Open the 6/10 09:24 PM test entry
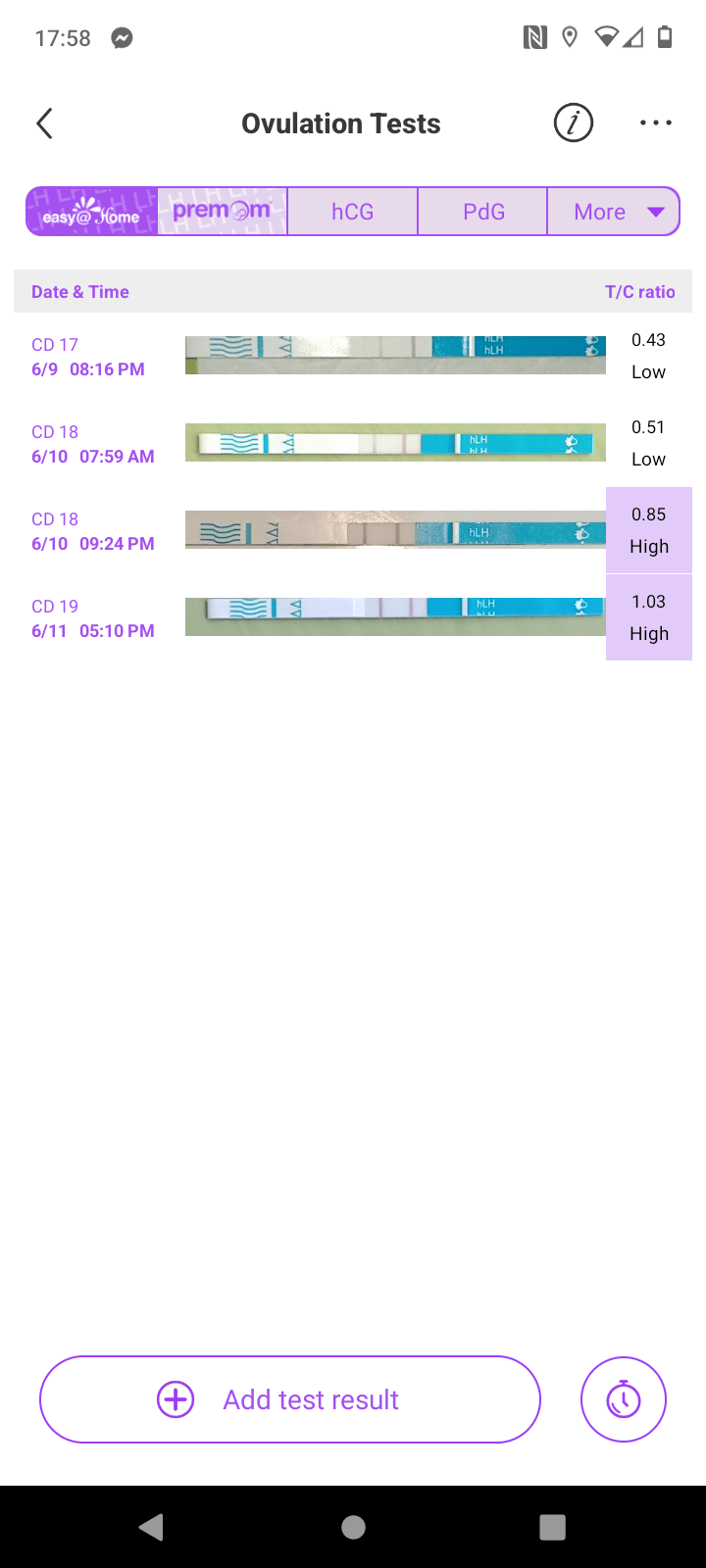The height and width of the screenshot is (1568, 706). coord(353,530)
